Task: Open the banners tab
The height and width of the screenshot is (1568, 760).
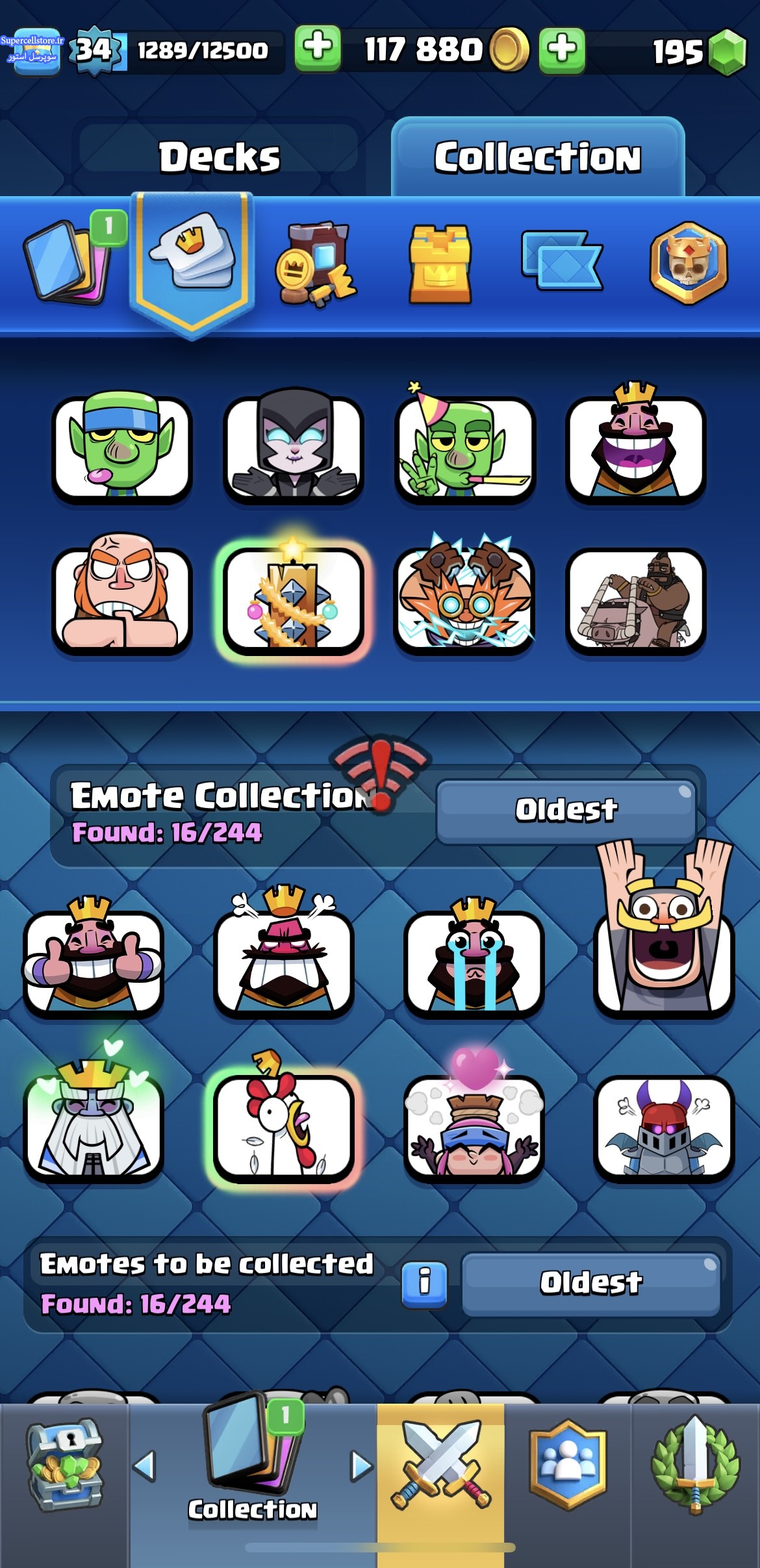Action: click(563, 261)
